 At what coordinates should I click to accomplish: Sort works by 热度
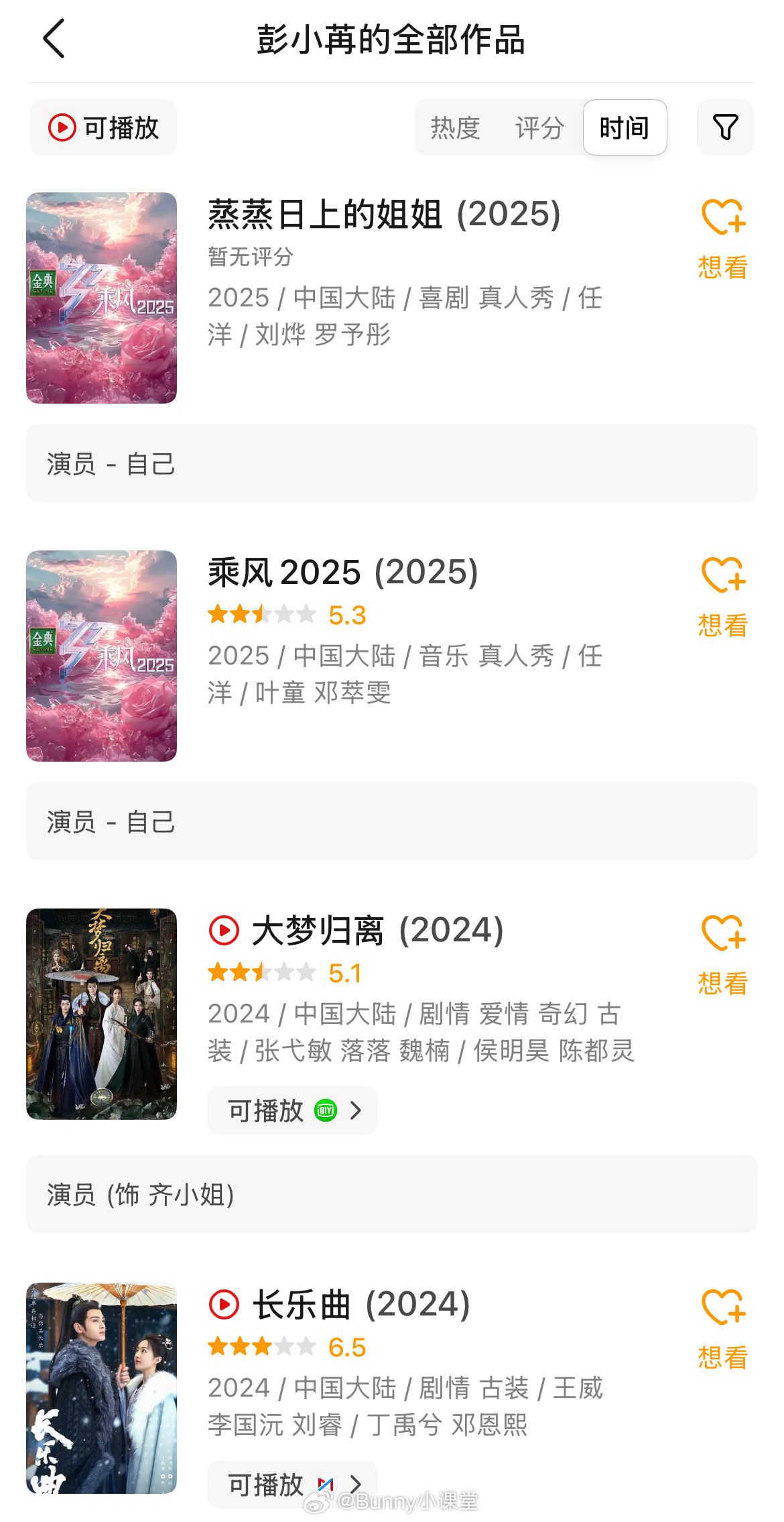click(x=456, y=127)
